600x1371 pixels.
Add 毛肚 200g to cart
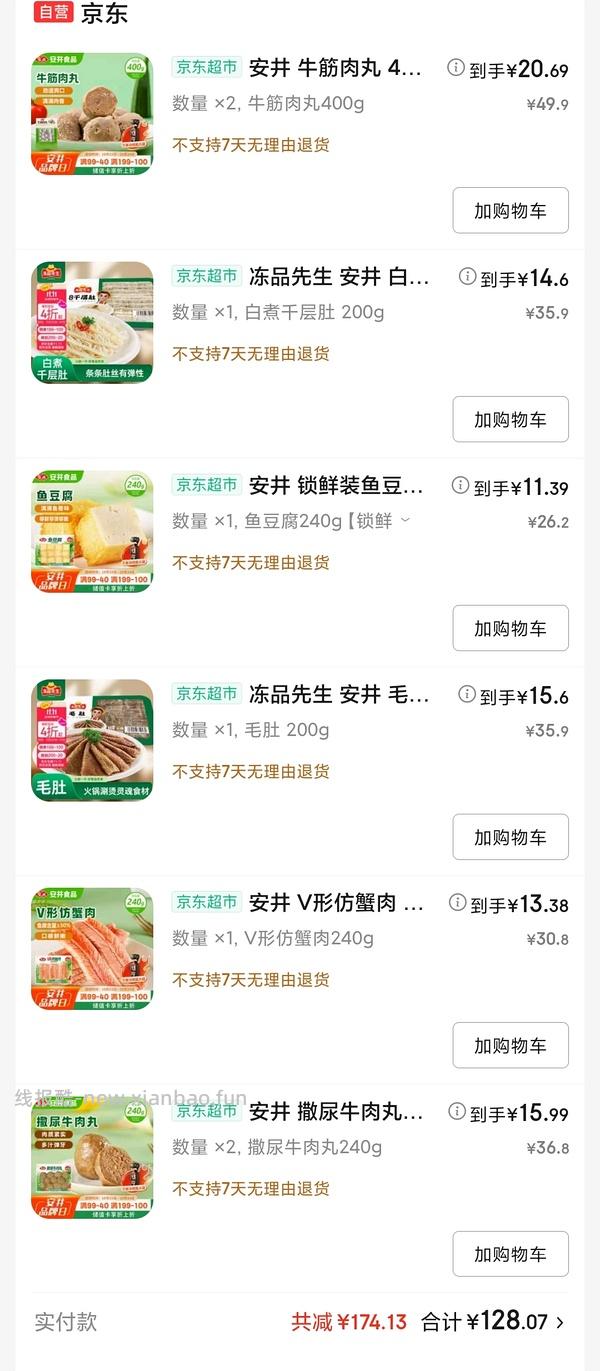[x=510, y=838]
